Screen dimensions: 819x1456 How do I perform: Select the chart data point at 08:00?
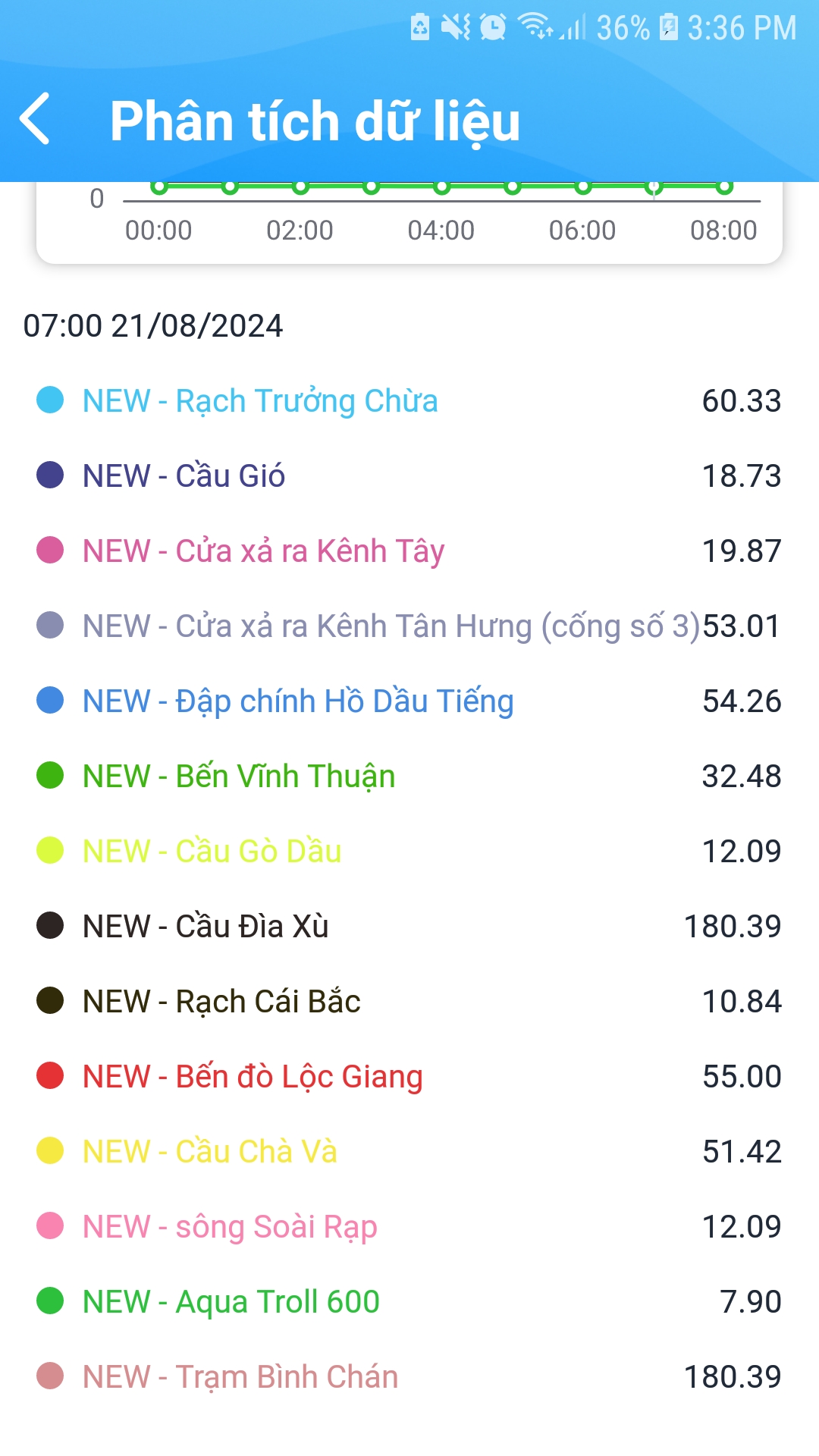(x=725, y=187)
